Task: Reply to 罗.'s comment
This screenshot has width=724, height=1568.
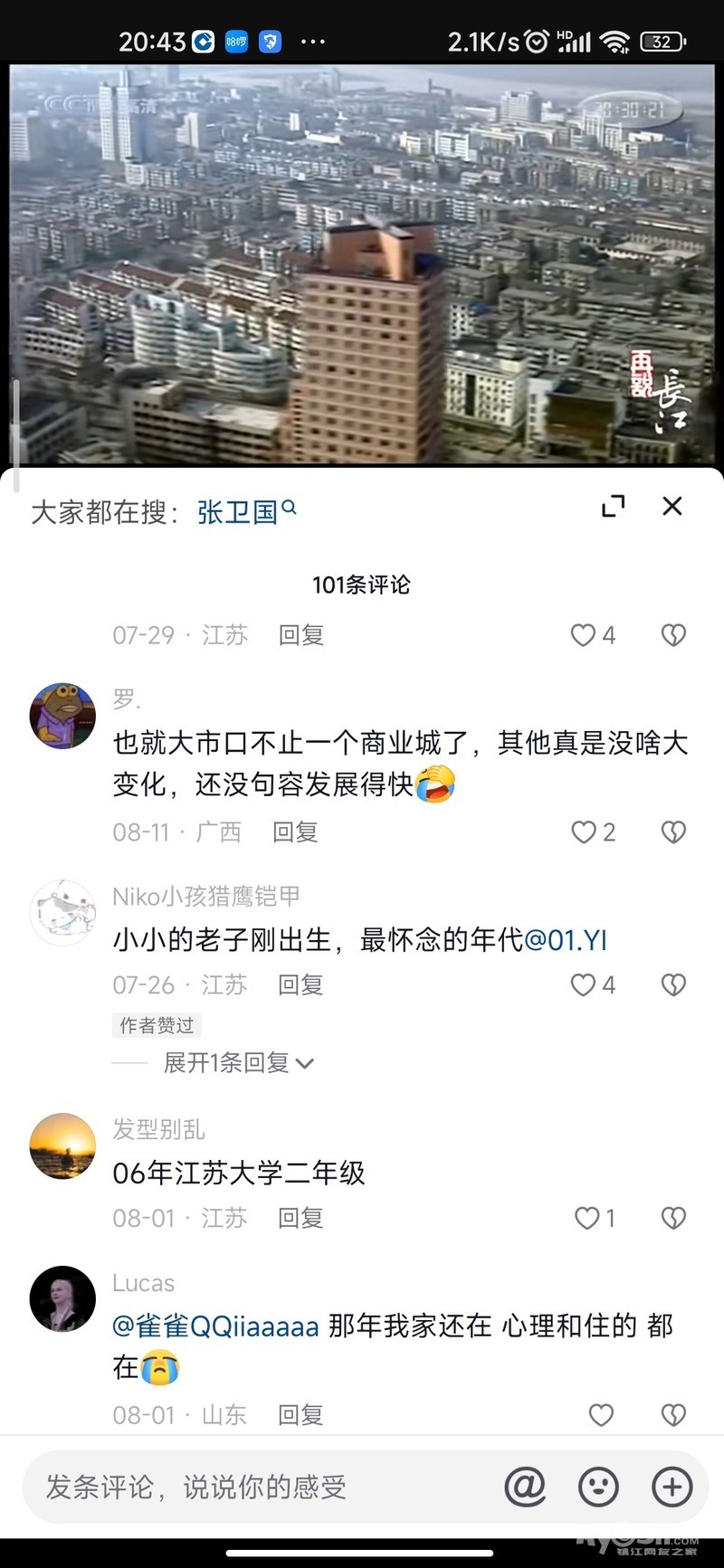Action: point(296,832)
